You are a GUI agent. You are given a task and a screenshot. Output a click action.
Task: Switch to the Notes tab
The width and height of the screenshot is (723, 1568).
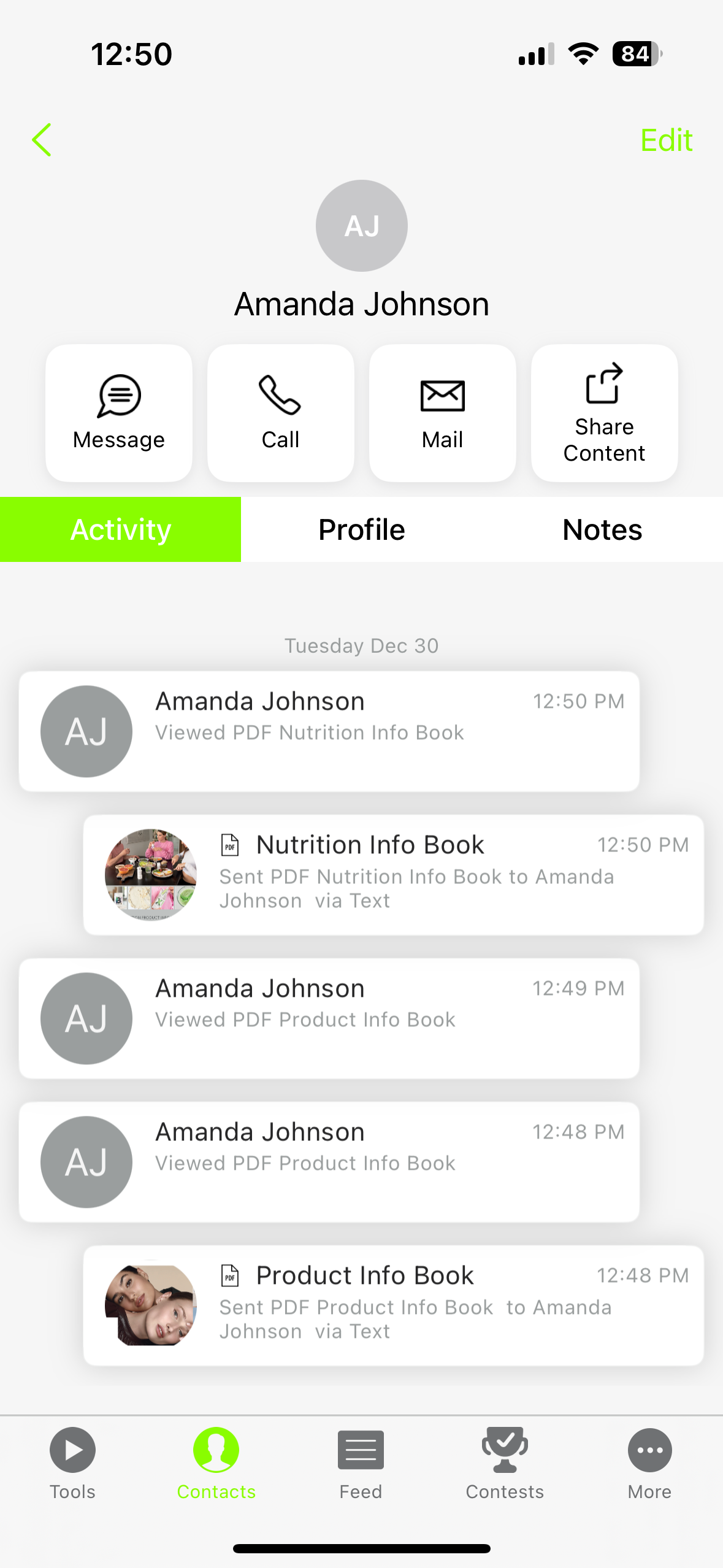point(602,529)
